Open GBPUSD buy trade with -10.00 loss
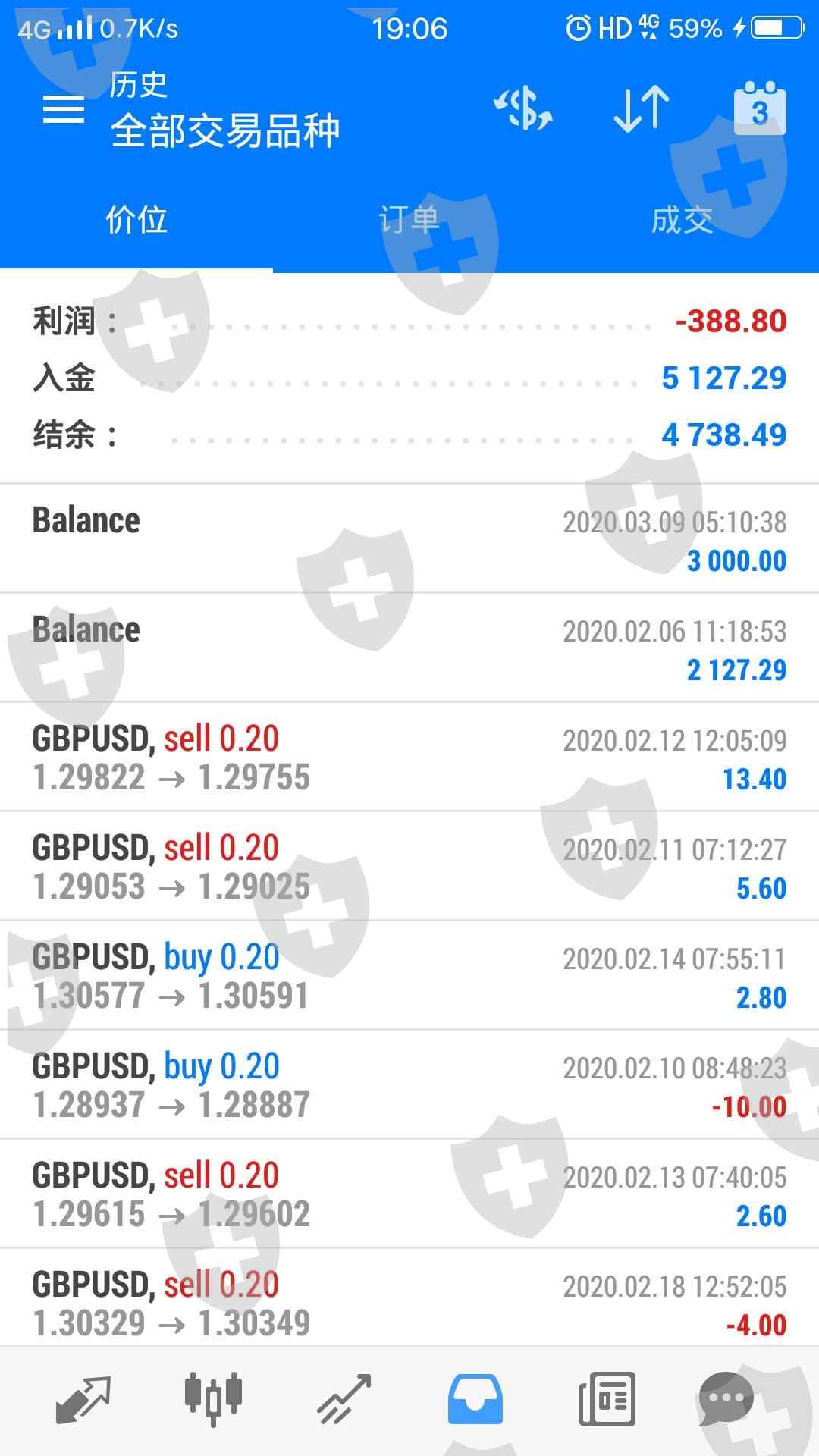Image resolution: width=819 pixels, height=1456 pixels. (x=409, y=1085)
